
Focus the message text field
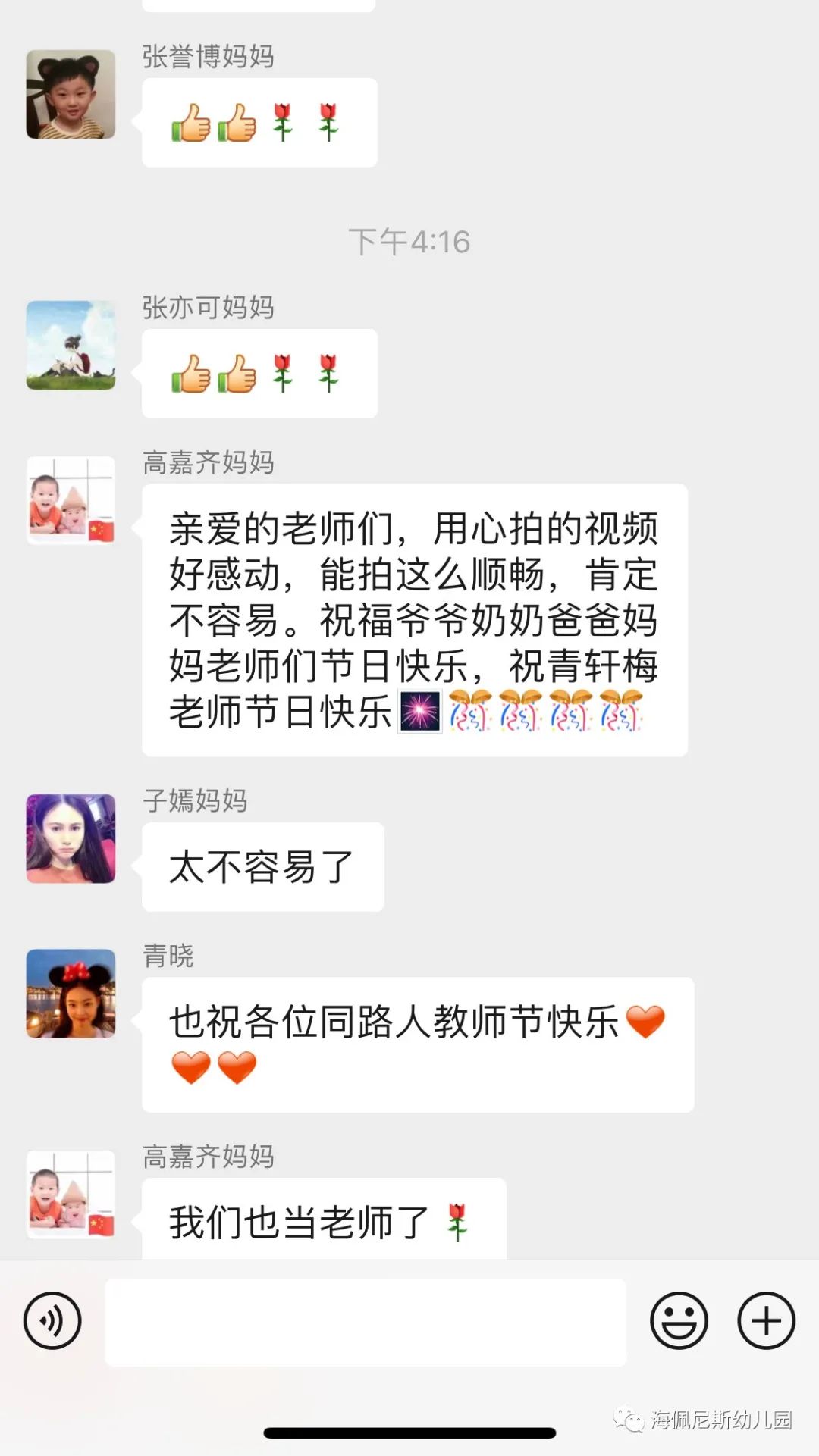pos(365,1322)
